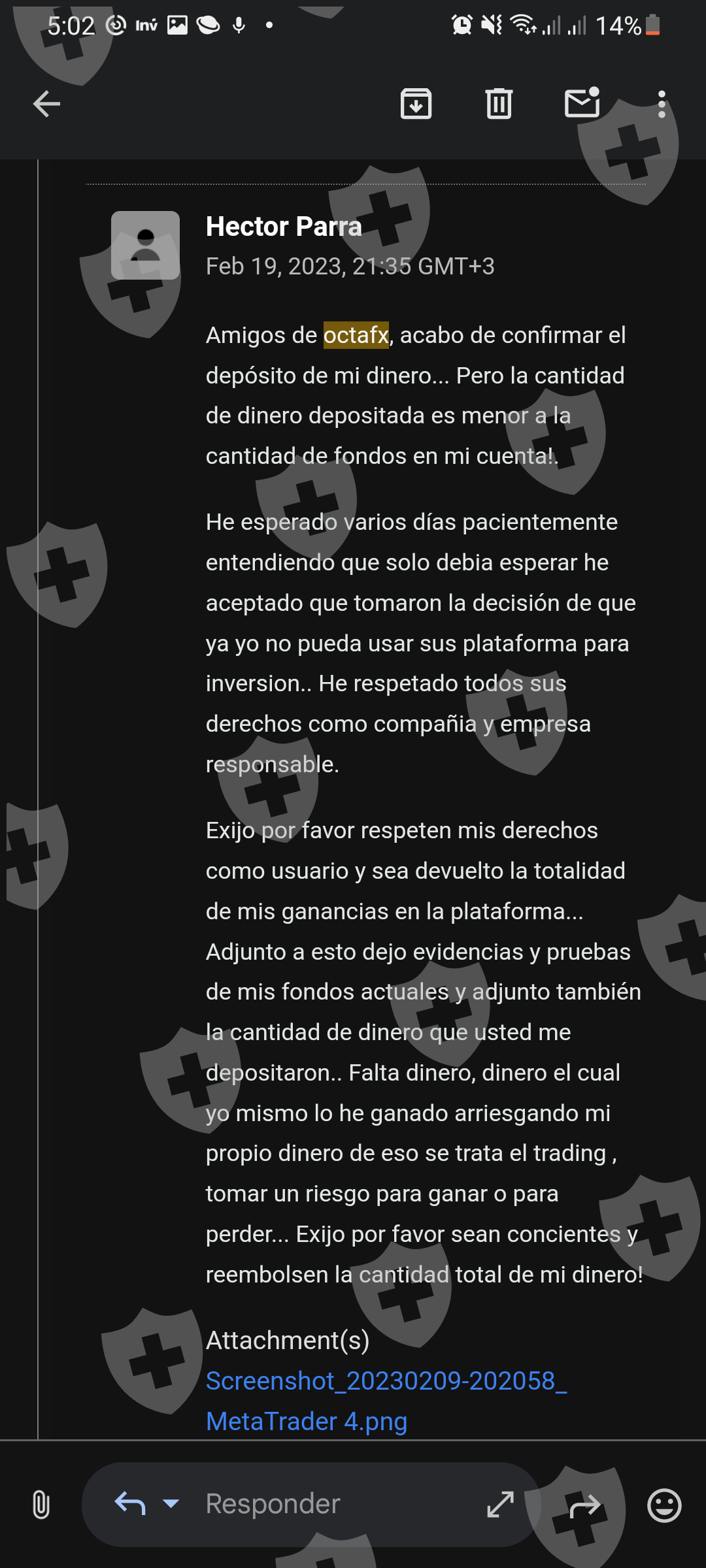Viewport: 706px width, 1568px height.
Task: Go back using the arrow icon
Action: [46, 104]
